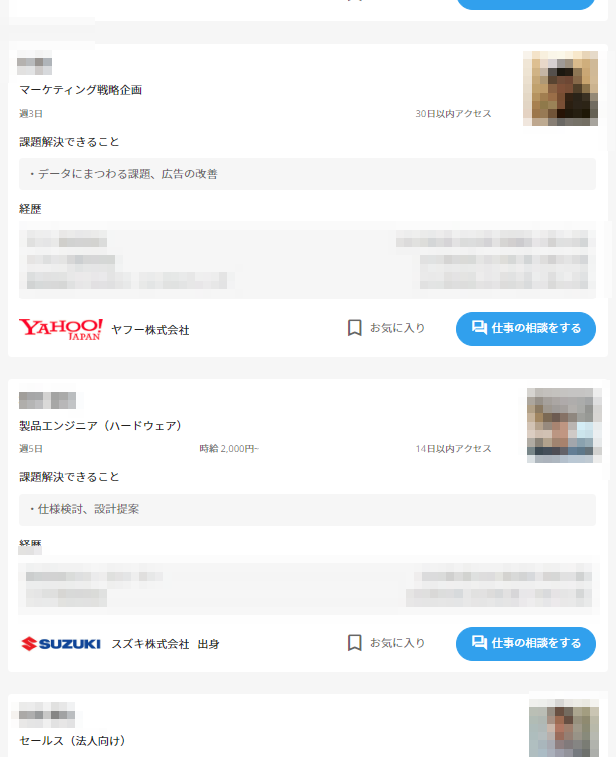616x757 pixels.
Task: Tap 仕事の相談をする on the Suzuki card
Action: pos(525,643)
